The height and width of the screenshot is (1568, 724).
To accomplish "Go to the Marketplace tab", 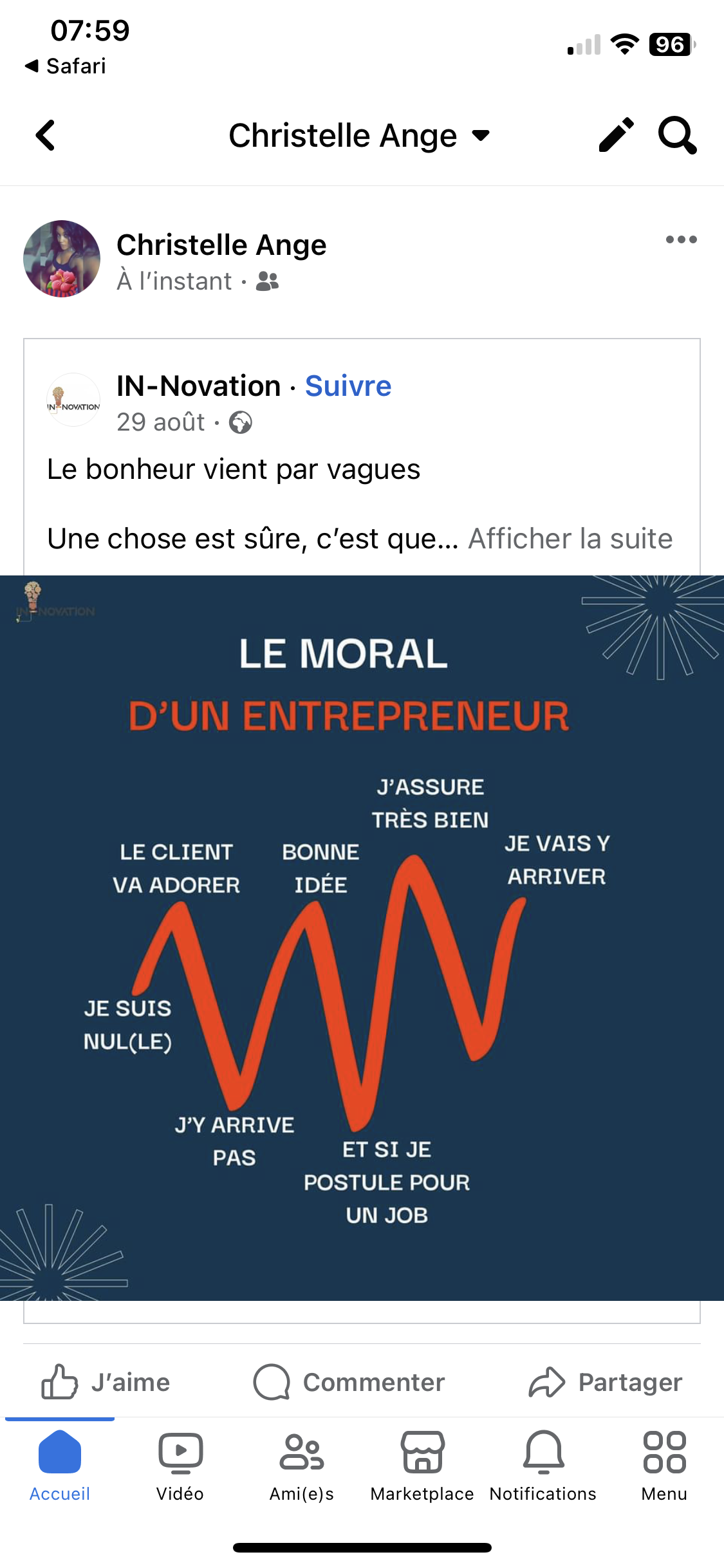I will [422, 1466].
